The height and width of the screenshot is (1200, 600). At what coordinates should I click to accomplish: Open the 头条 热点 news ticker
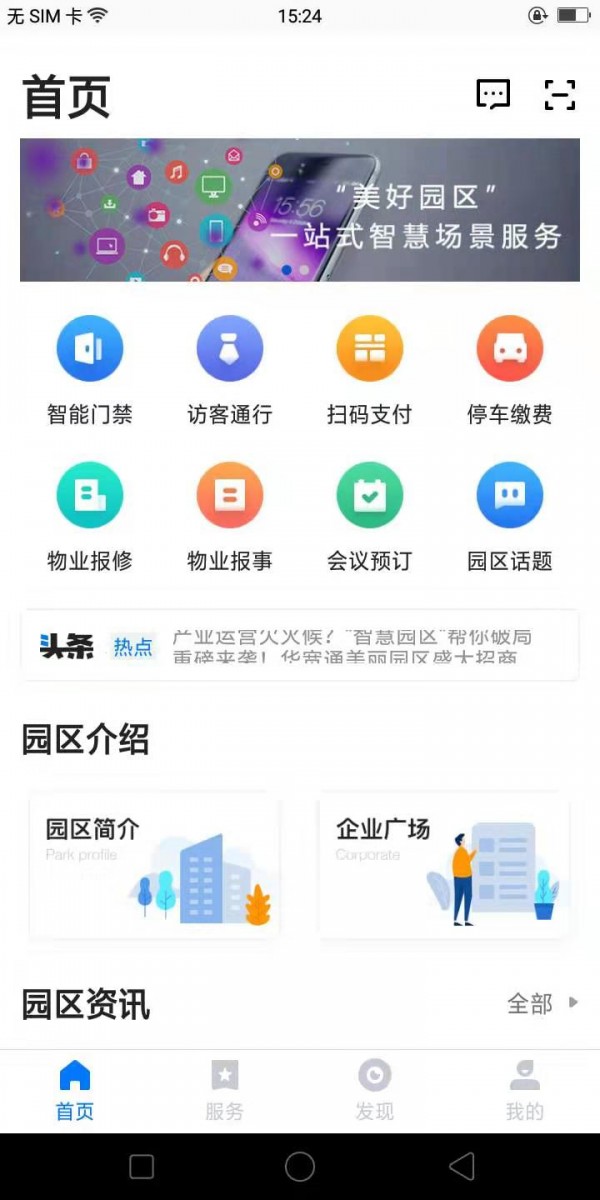[300, 646]
